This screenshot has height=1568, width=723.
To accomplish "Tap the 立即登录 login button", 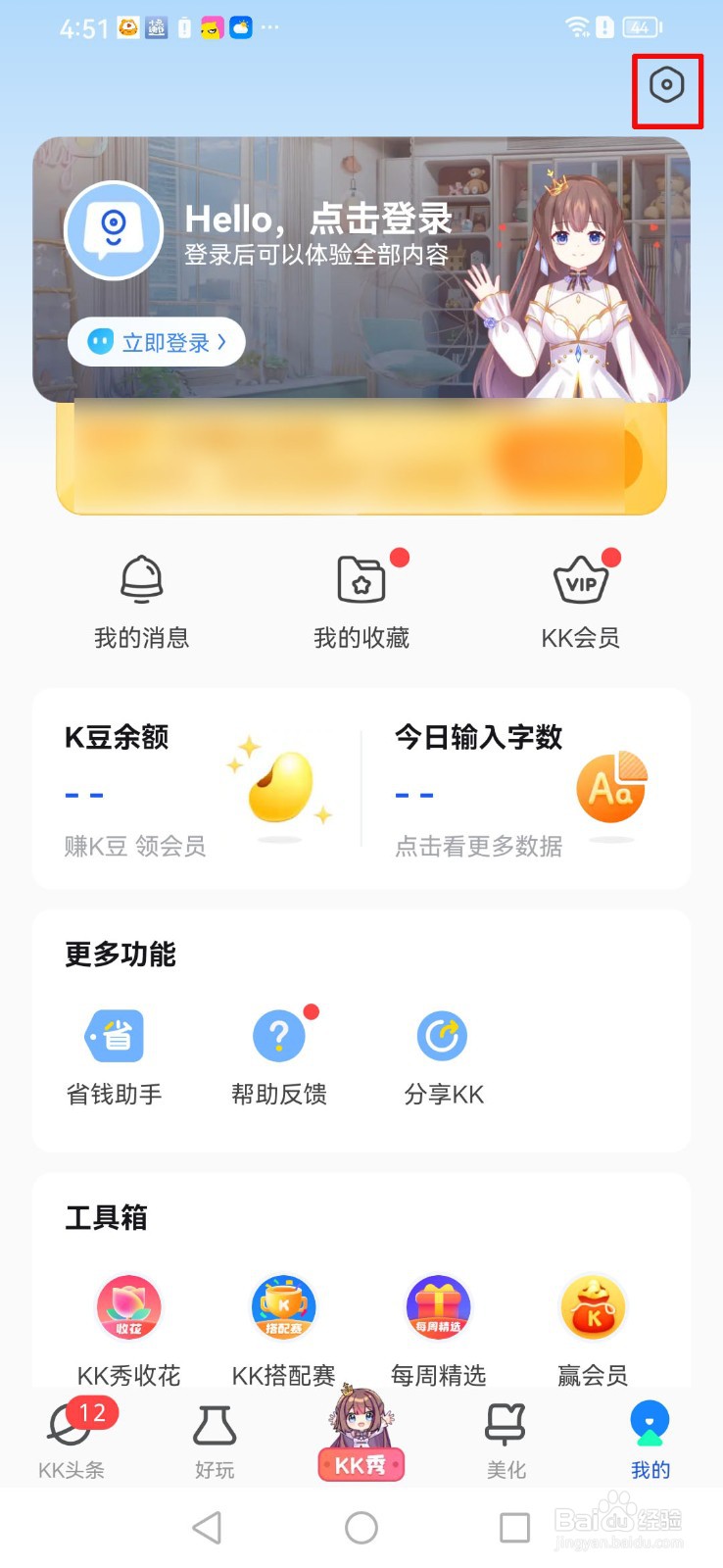I will click(x=157, y=342).
